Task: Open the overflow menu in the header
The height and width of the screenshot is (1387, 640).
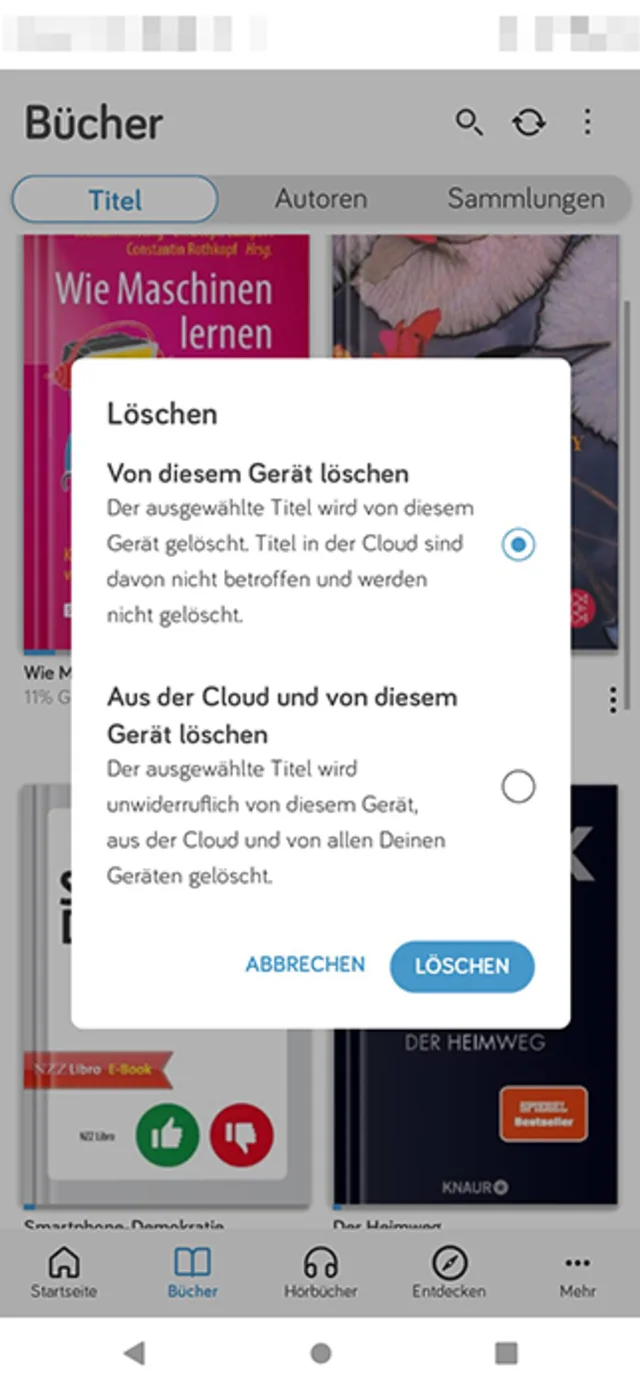Action: click(587, 122)
